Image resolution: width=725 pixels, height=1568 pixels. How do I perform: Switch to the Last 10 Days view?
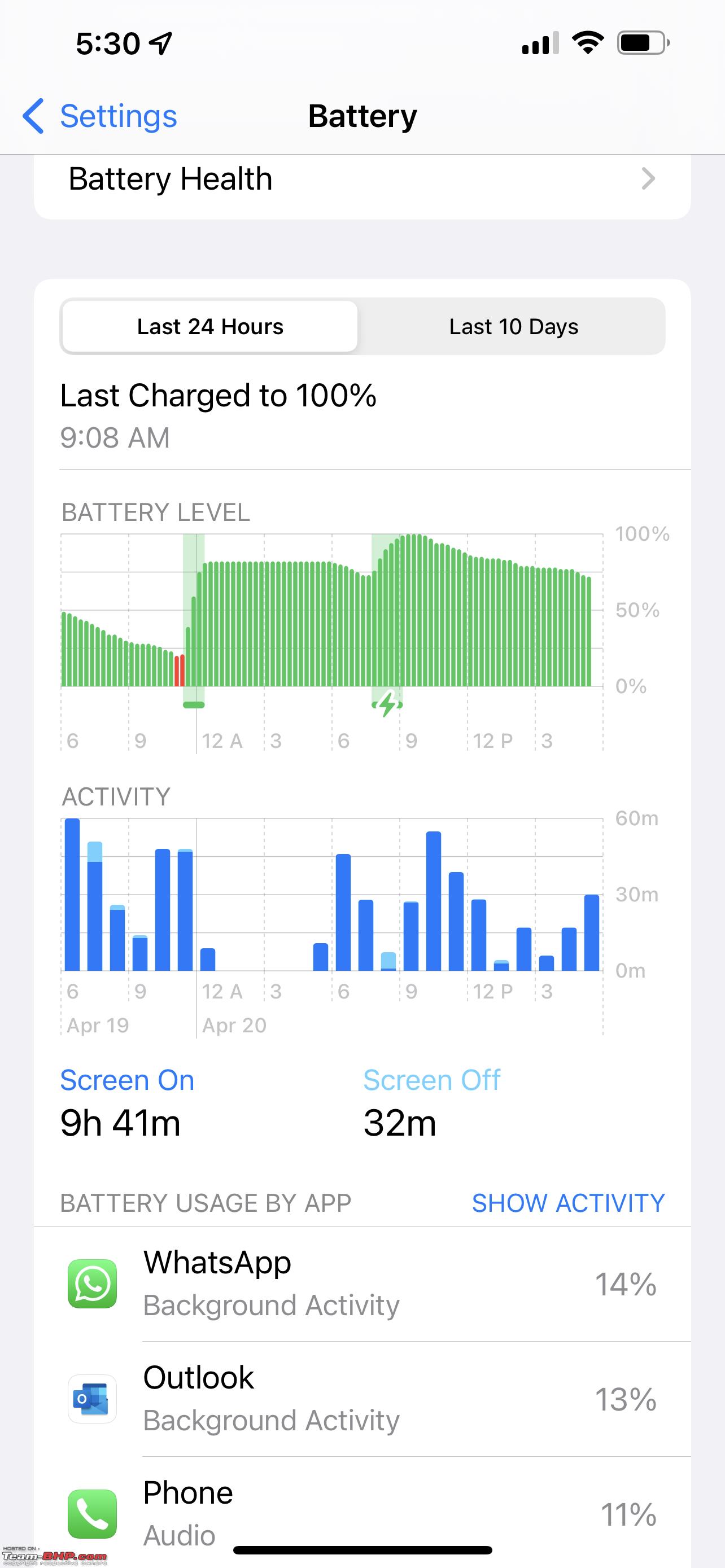tap(513, 326)
